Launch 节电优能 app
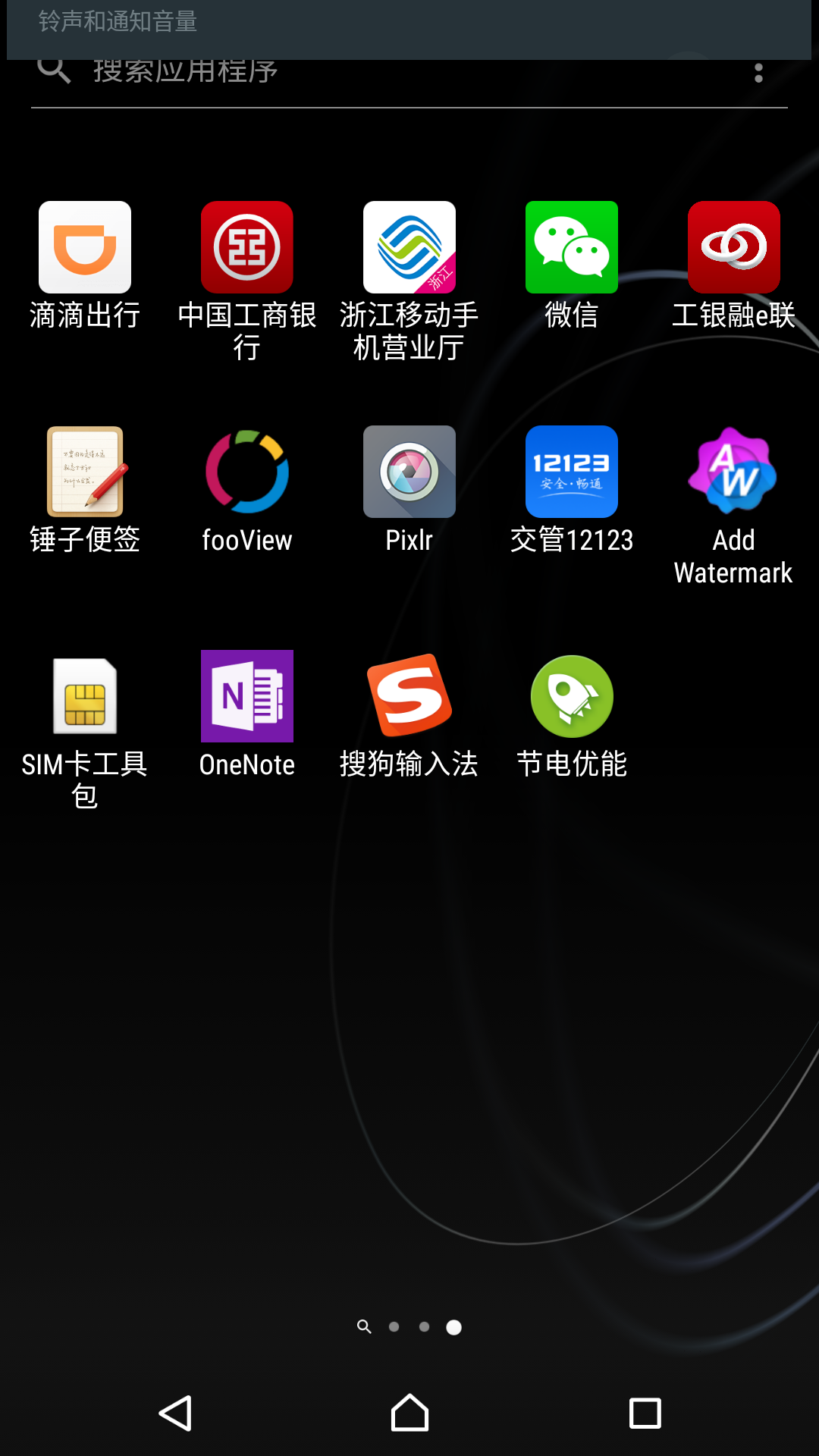 pos(572,696)
